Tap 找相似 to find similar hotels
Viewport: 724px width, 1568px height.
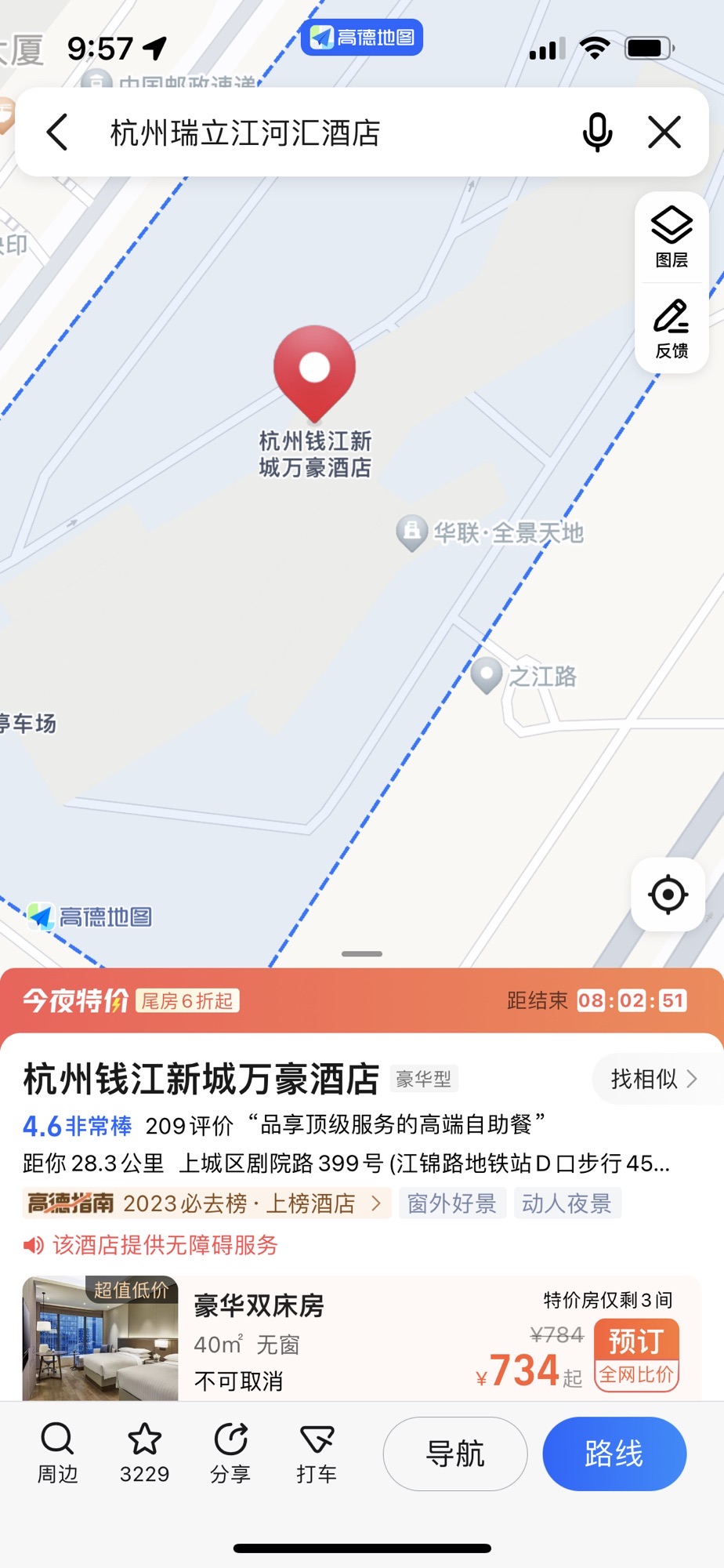[652, 1079]
